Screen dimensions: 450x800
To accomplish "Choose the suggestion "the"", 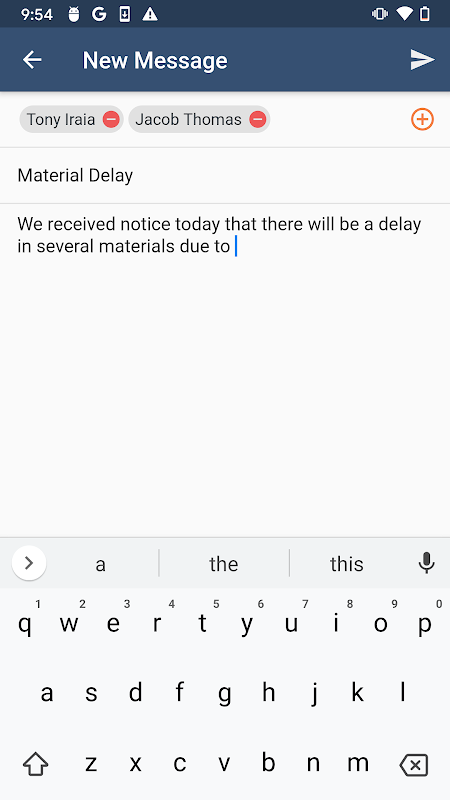I will pyautogui.click(x=223, y=564).
